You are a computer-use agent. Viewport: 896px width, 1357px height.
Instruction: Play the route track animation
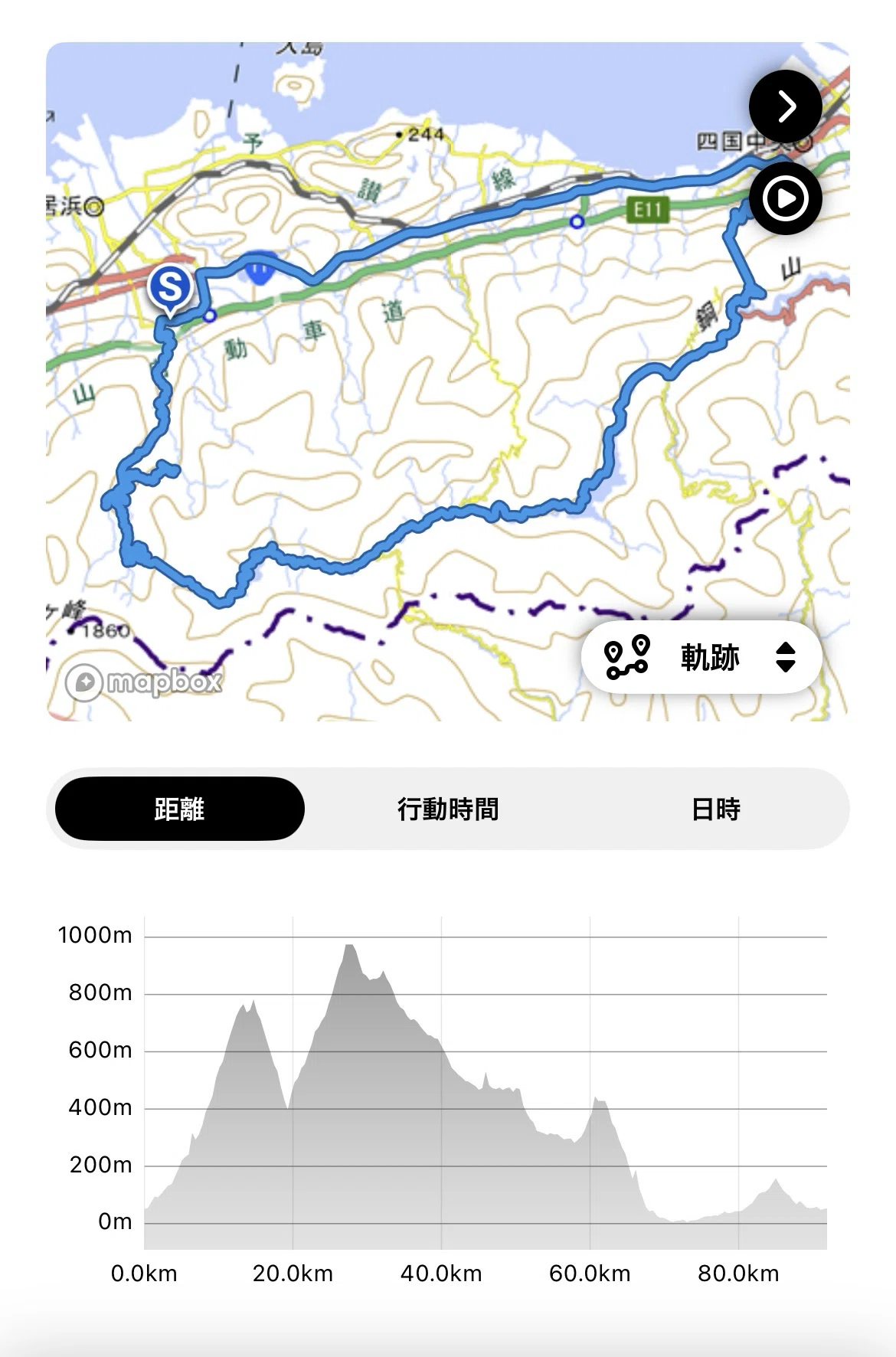(x=785, y=199)
